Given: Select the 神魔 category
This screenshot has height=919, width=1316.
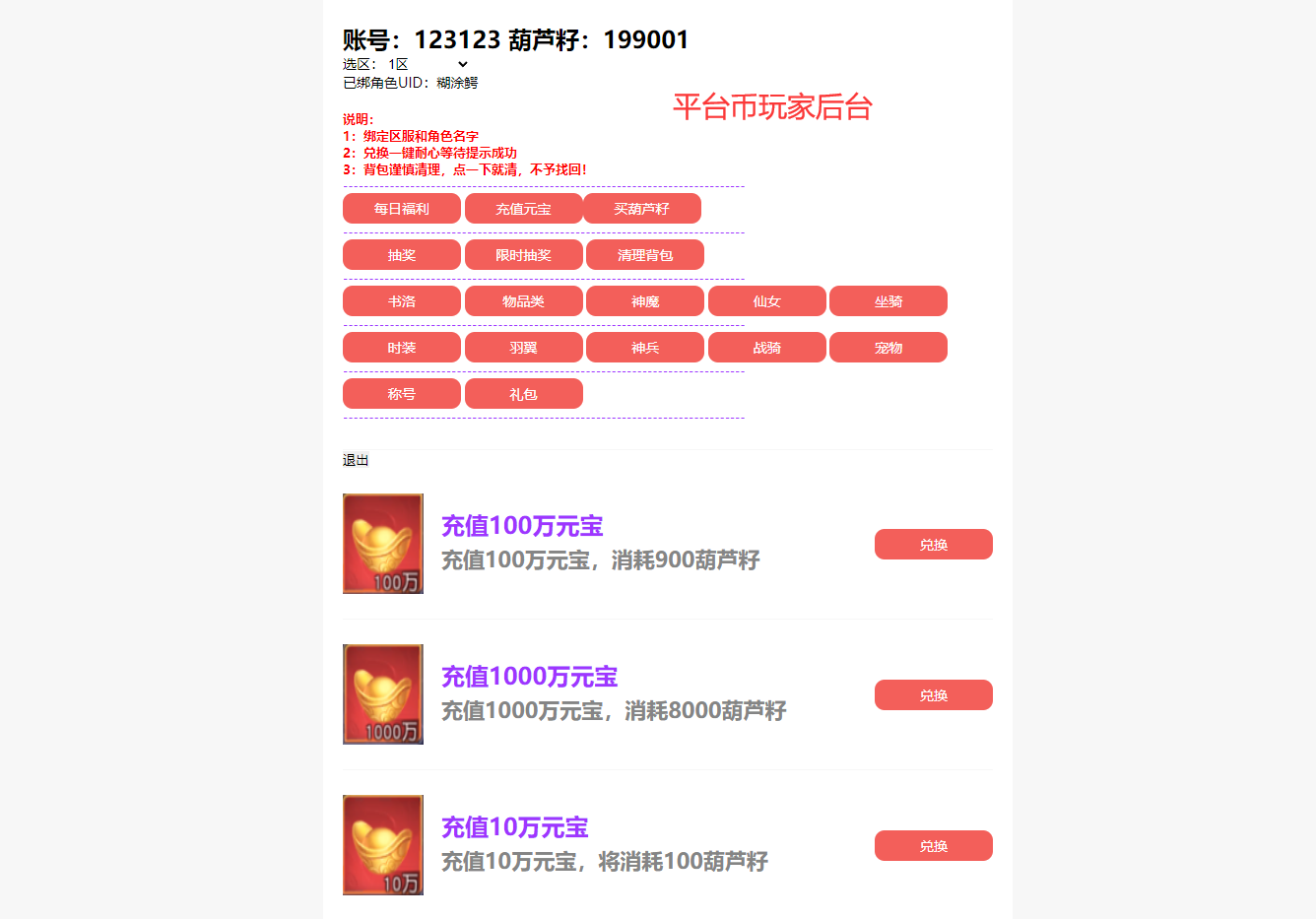Looking at the screenshot, I should point(645,301).
